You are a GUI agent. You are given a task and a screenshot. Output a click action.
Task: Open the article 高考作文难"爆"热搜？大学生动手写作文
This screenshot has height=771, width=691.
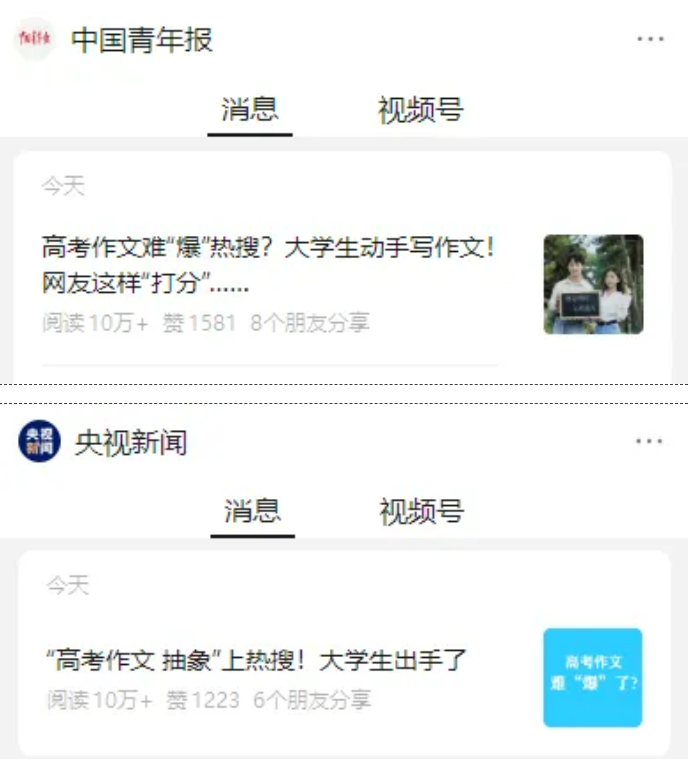[x=268, y=263]
